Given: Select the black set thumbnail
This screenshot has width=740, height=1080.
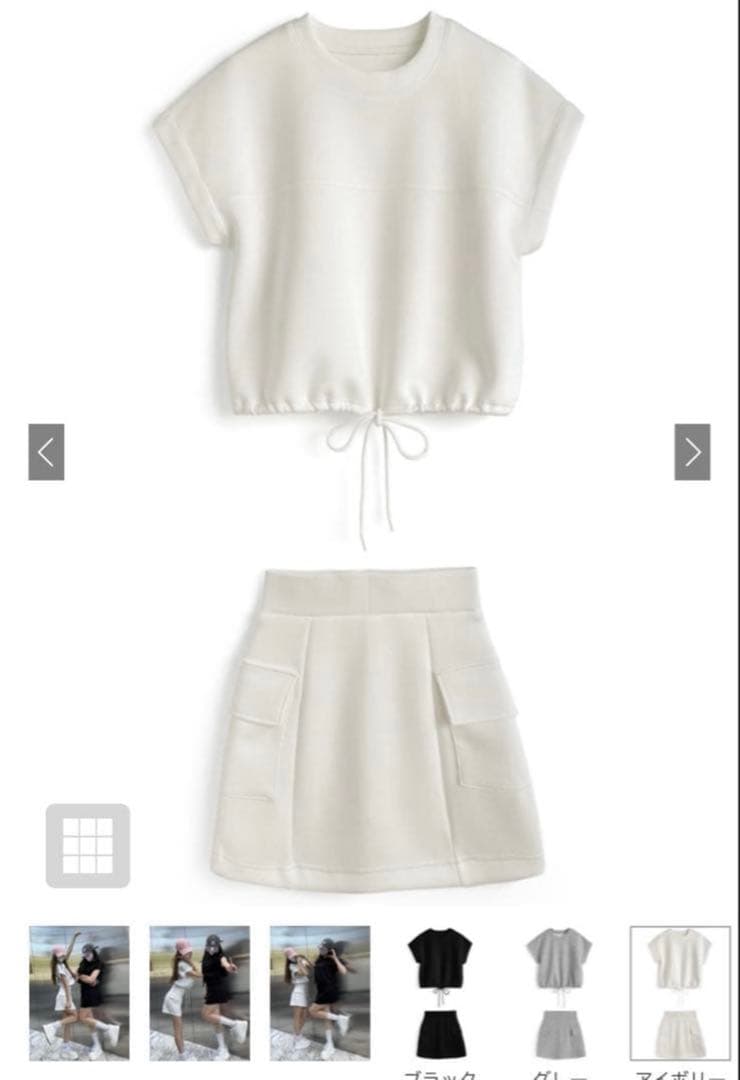Looking at the screenshot, I should pos(440,993).
